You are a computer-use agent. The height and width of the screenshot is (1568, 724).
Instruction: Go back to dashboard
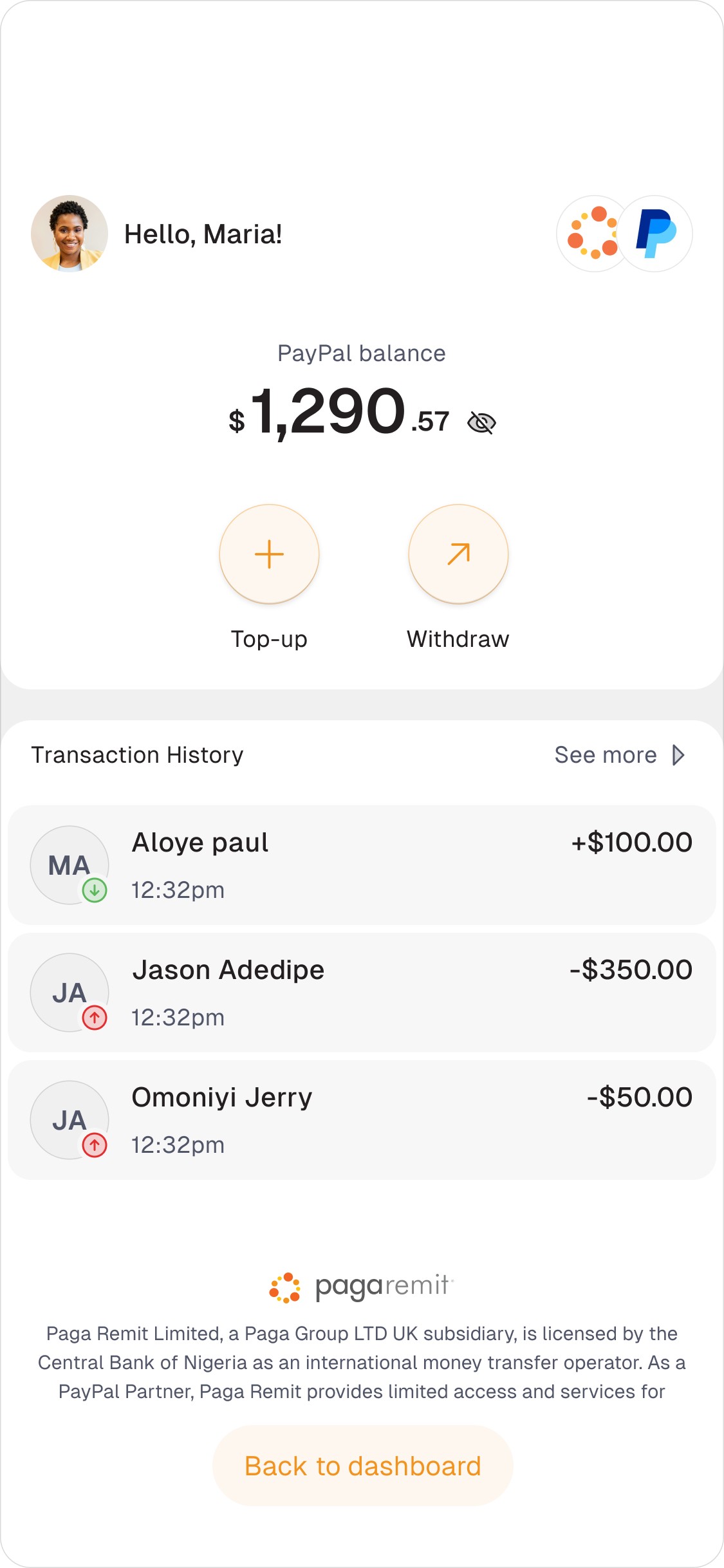[x=362, y=1466]
